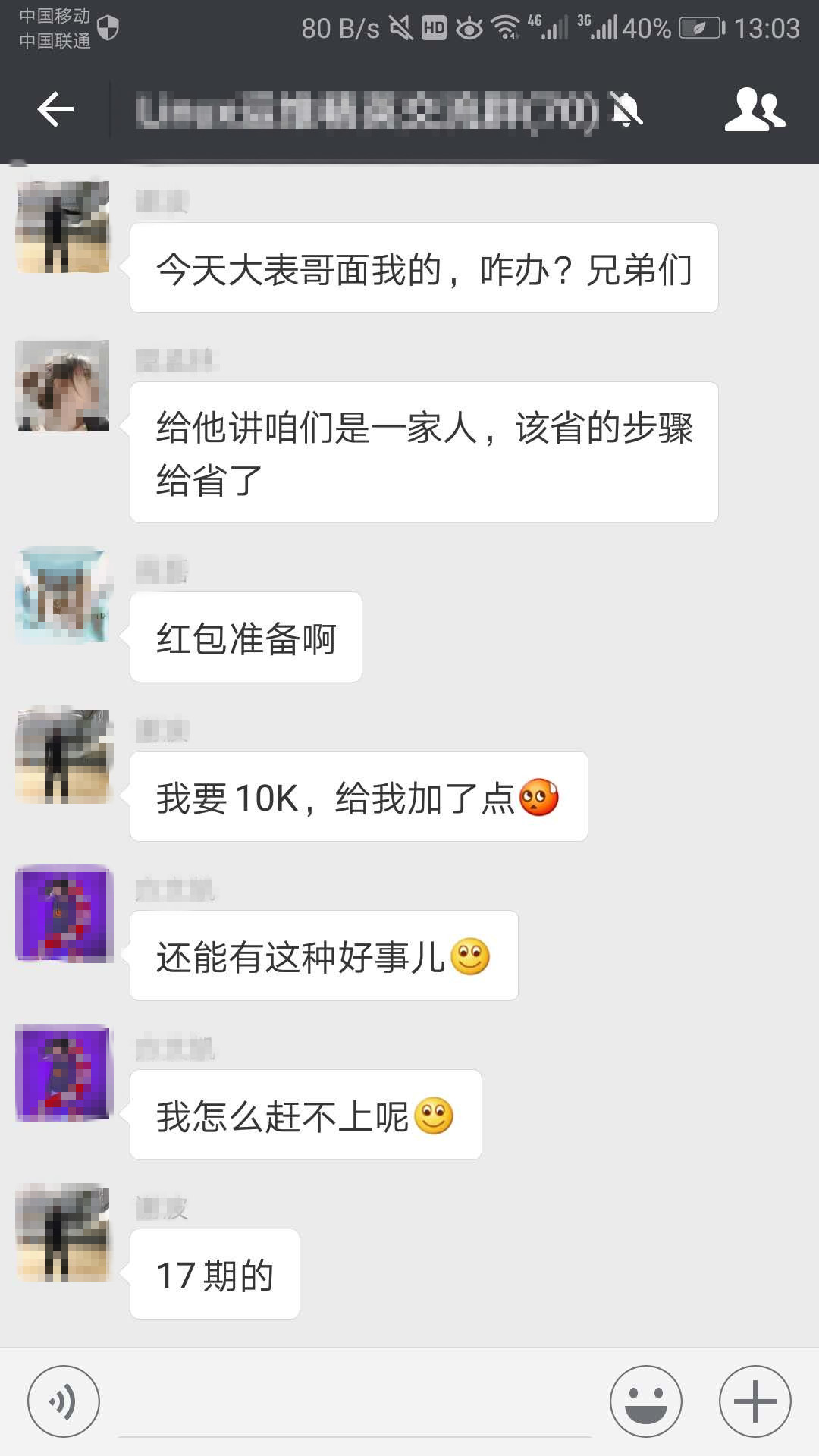Screen dimensions: 819x1456
Task: Go back with the arrow icon
Action: [55, 110]
